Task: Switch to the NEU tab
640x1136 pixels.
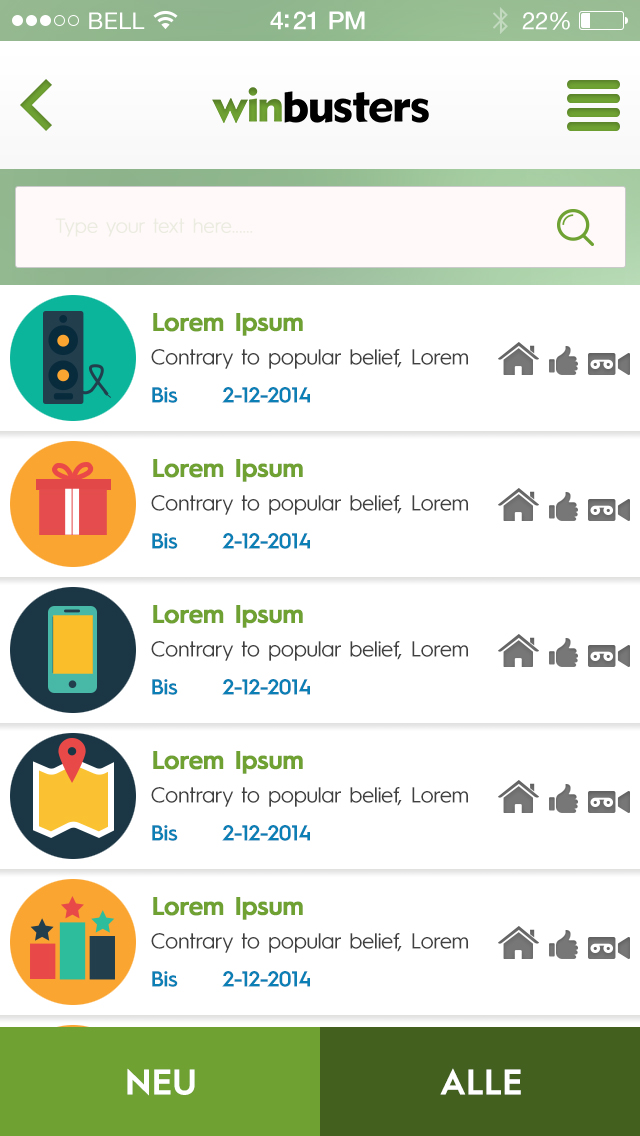Action: pyautogui.click(x=160, y=1081)
